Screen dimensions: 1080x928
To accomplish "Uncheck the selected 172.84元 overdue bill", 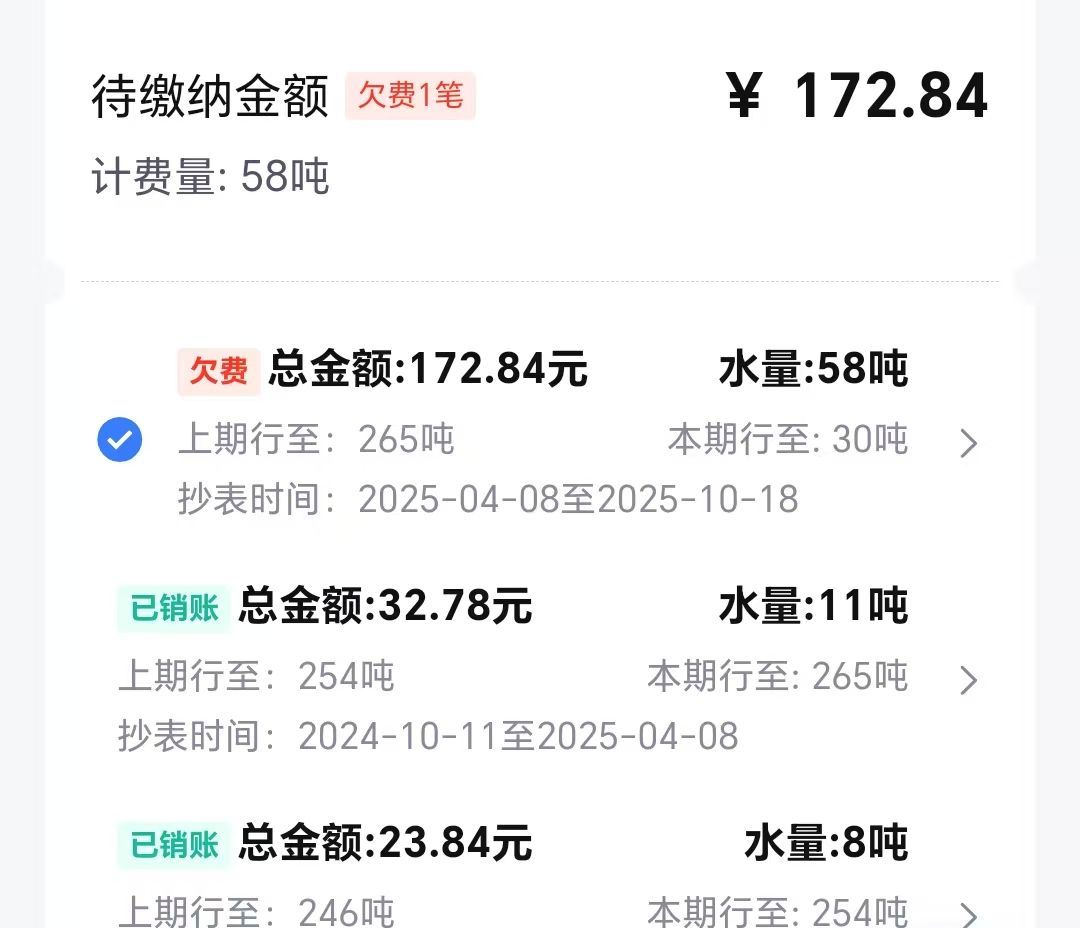I will [120, 440].
